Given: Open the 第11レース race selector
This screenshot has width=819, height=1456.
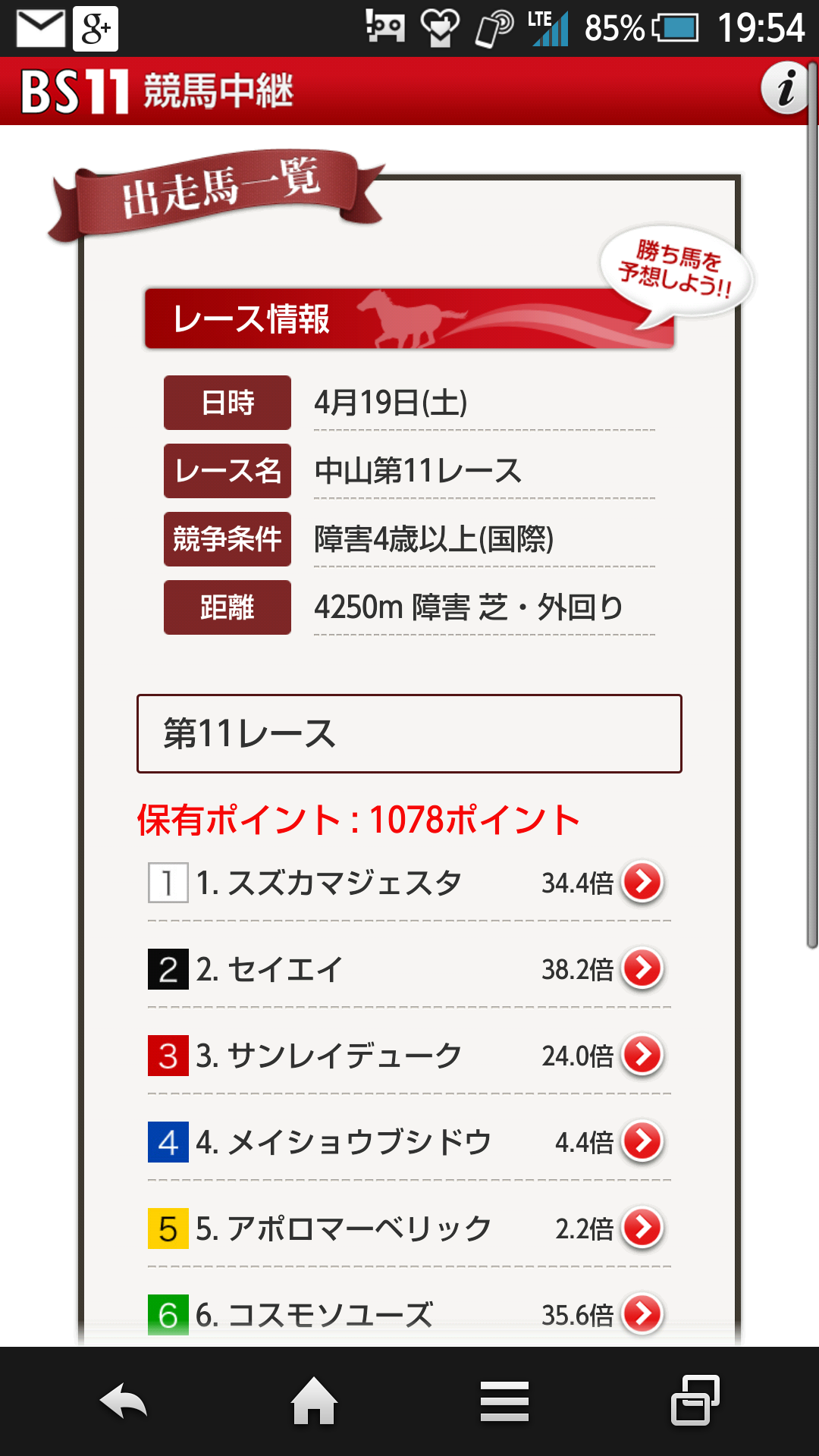Looking at the screenshot, I should [409, 733].
